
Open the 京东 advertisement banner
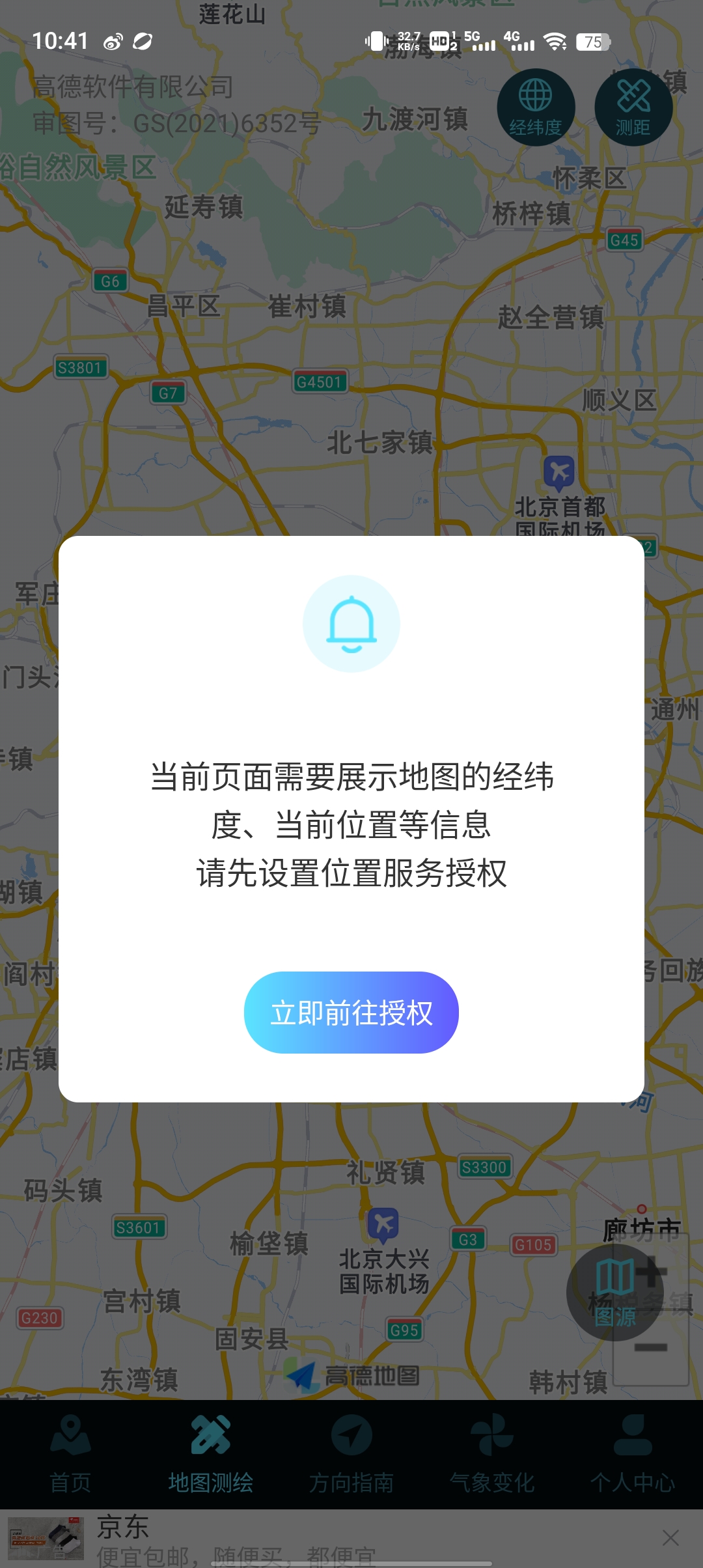point(260,1539)
